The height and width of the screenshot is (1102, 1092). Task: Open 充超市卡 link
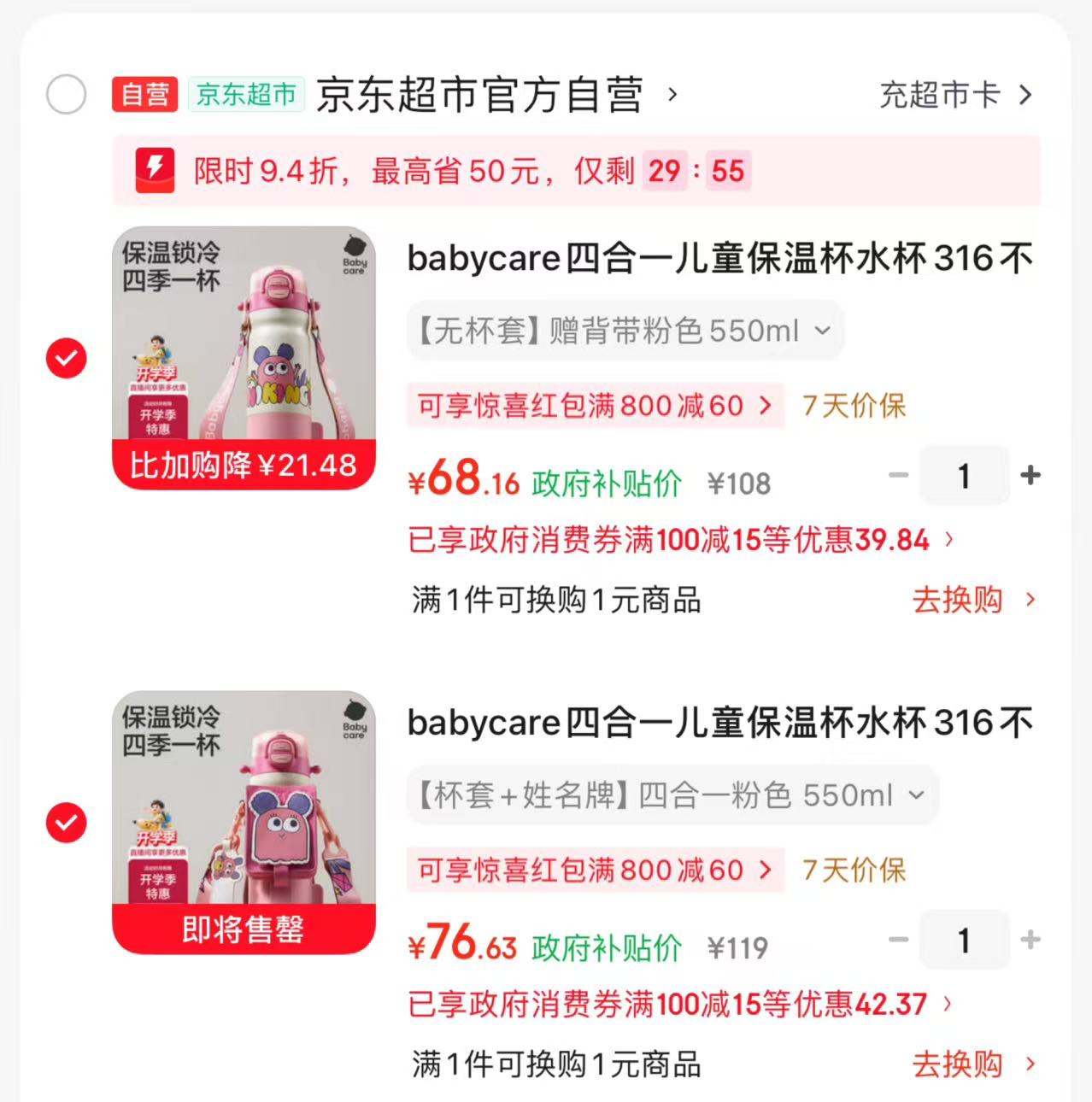tap(956, 94)
